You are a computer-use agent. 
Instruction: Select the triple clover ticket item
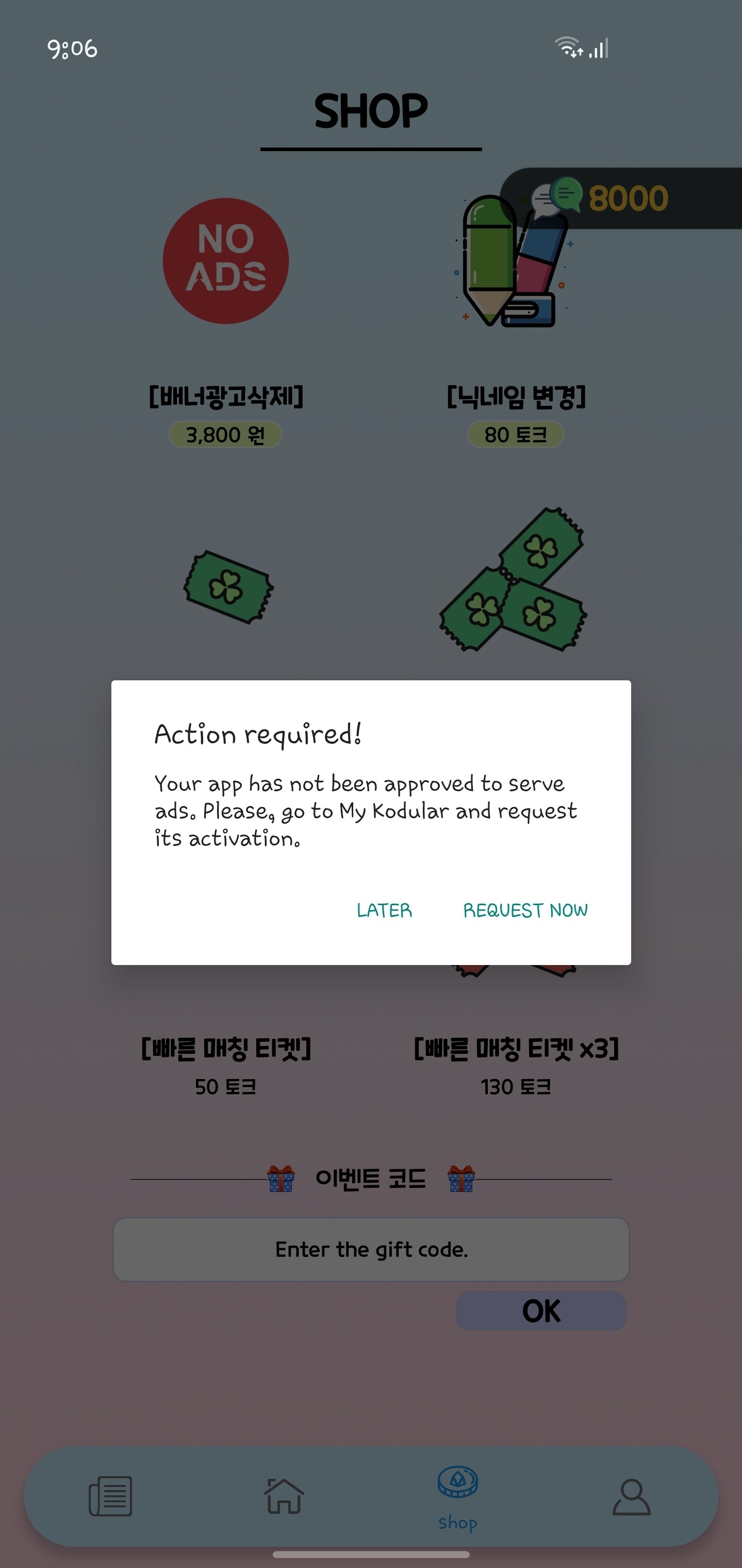pyautogui.click(x=513, y=579)
